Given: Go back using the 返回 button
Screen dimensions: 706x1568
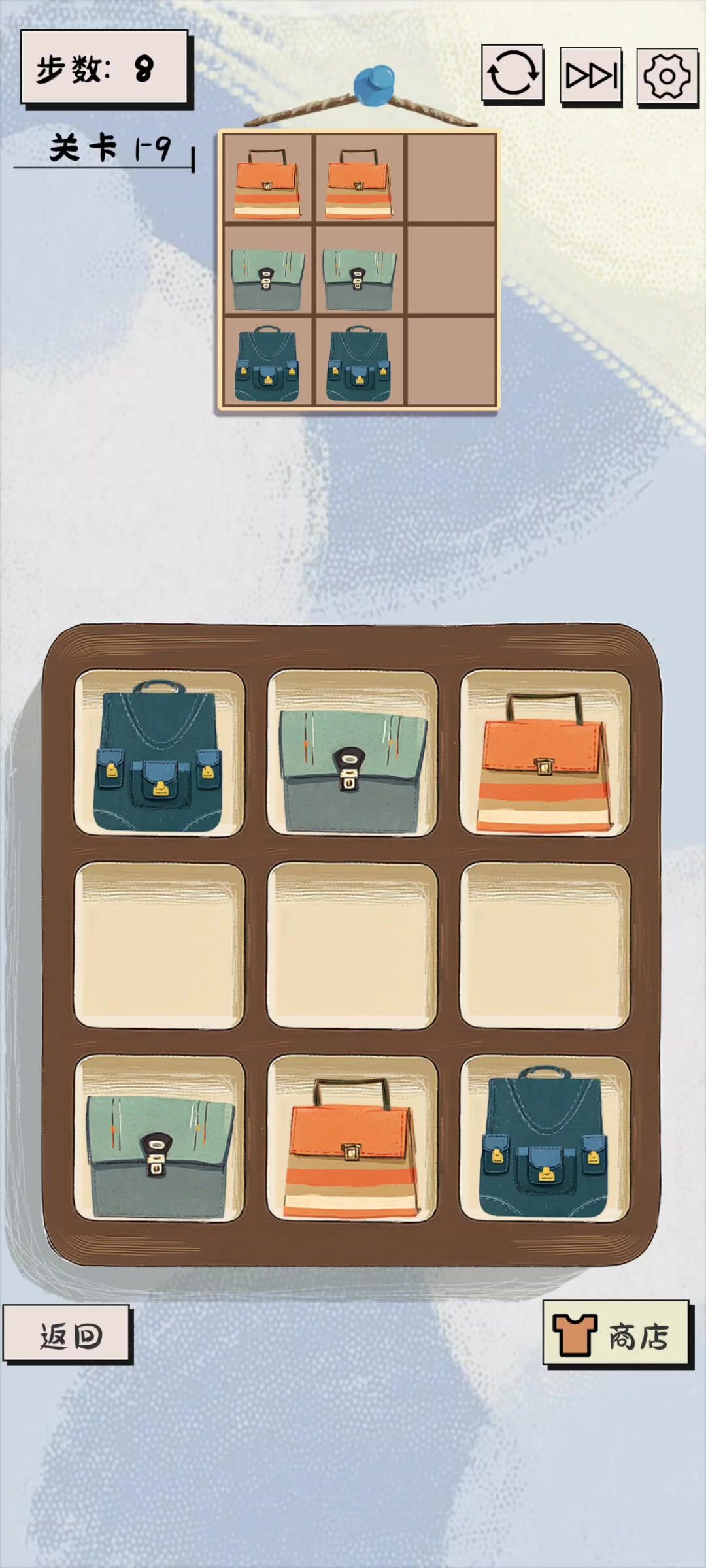Looking at the screenshot, I should pyautogui.click(x=67, y=1335).
